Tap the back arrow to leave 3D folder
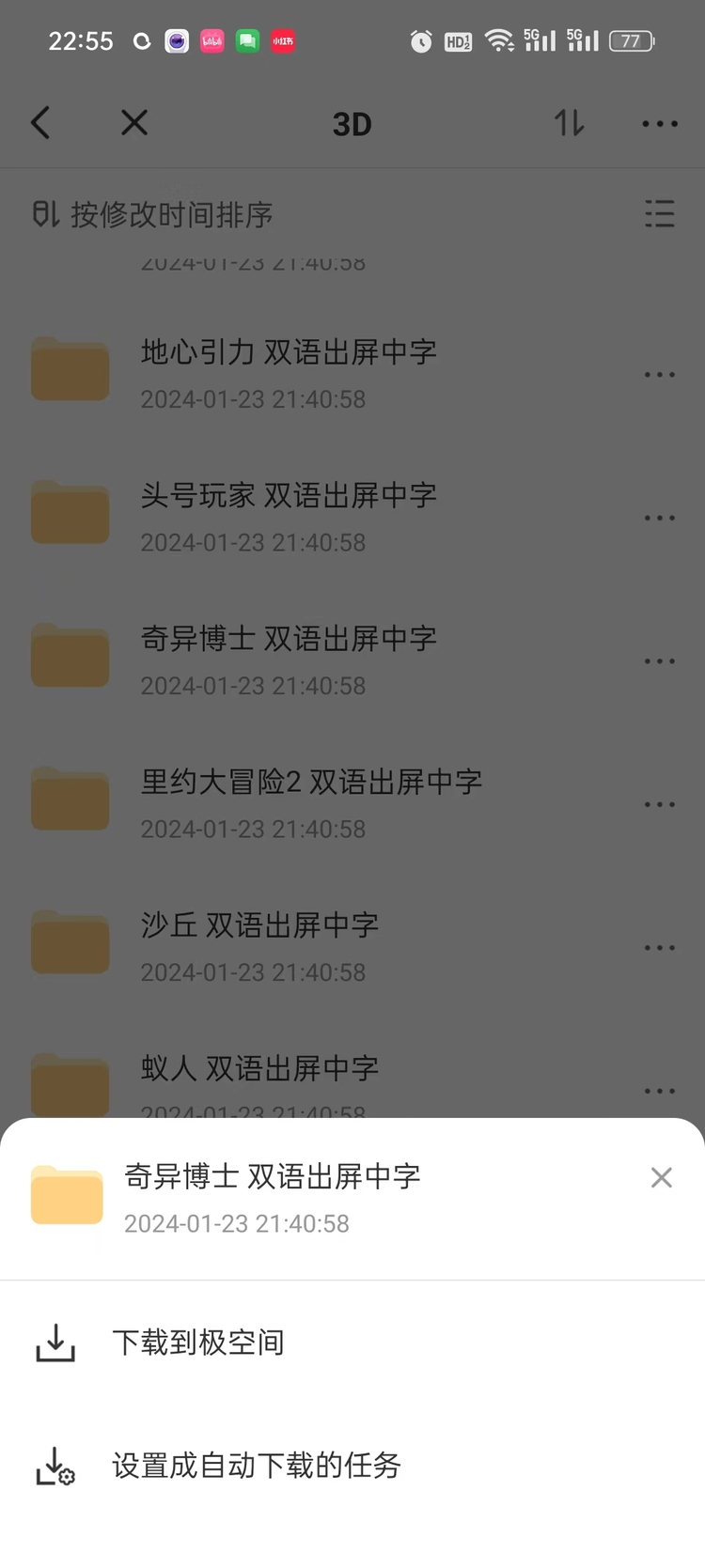The image size is (705, 1568). click(x=39, y=123)
